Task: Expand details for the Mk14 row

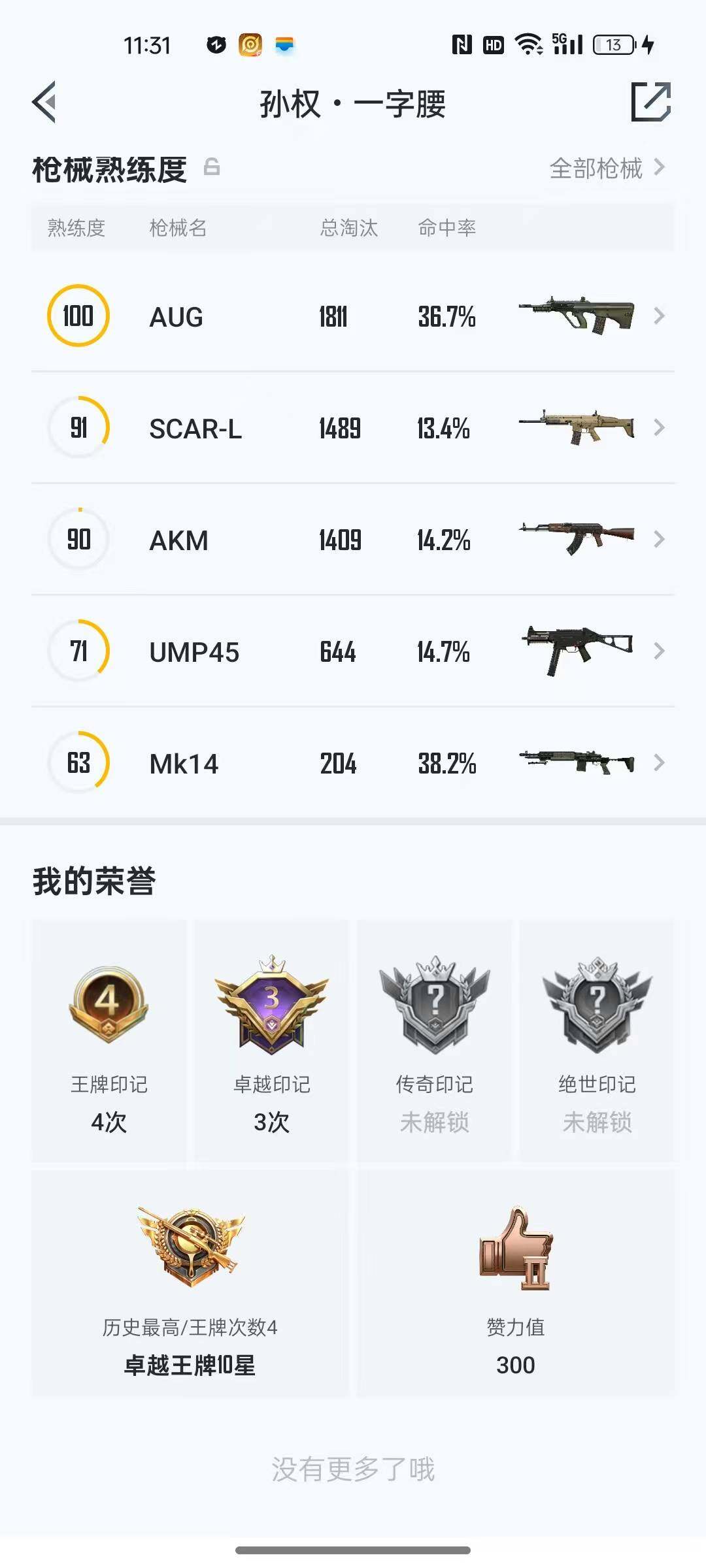Action: pos(660,762)
